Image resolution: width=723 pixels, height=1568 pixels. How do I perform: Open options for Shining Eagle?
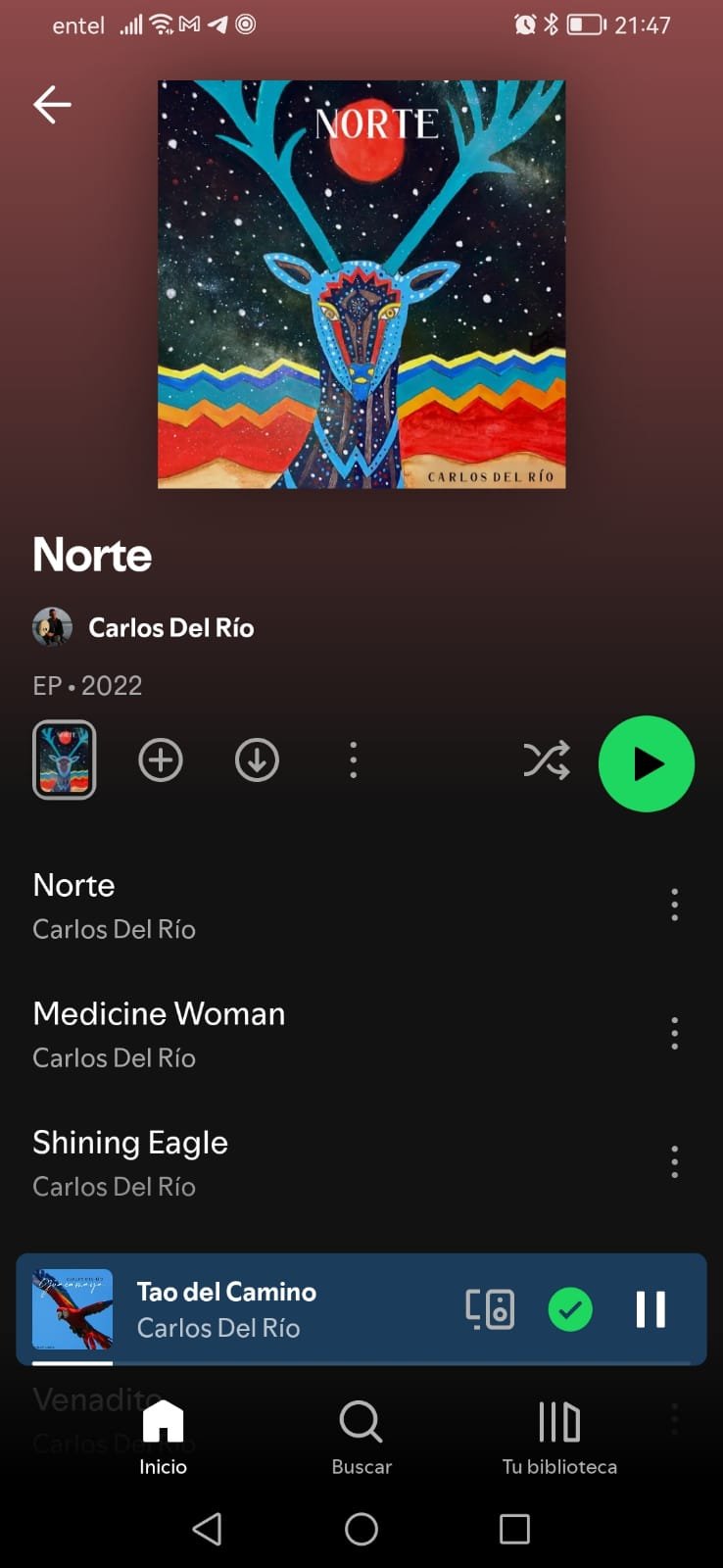click(674, 1161)
